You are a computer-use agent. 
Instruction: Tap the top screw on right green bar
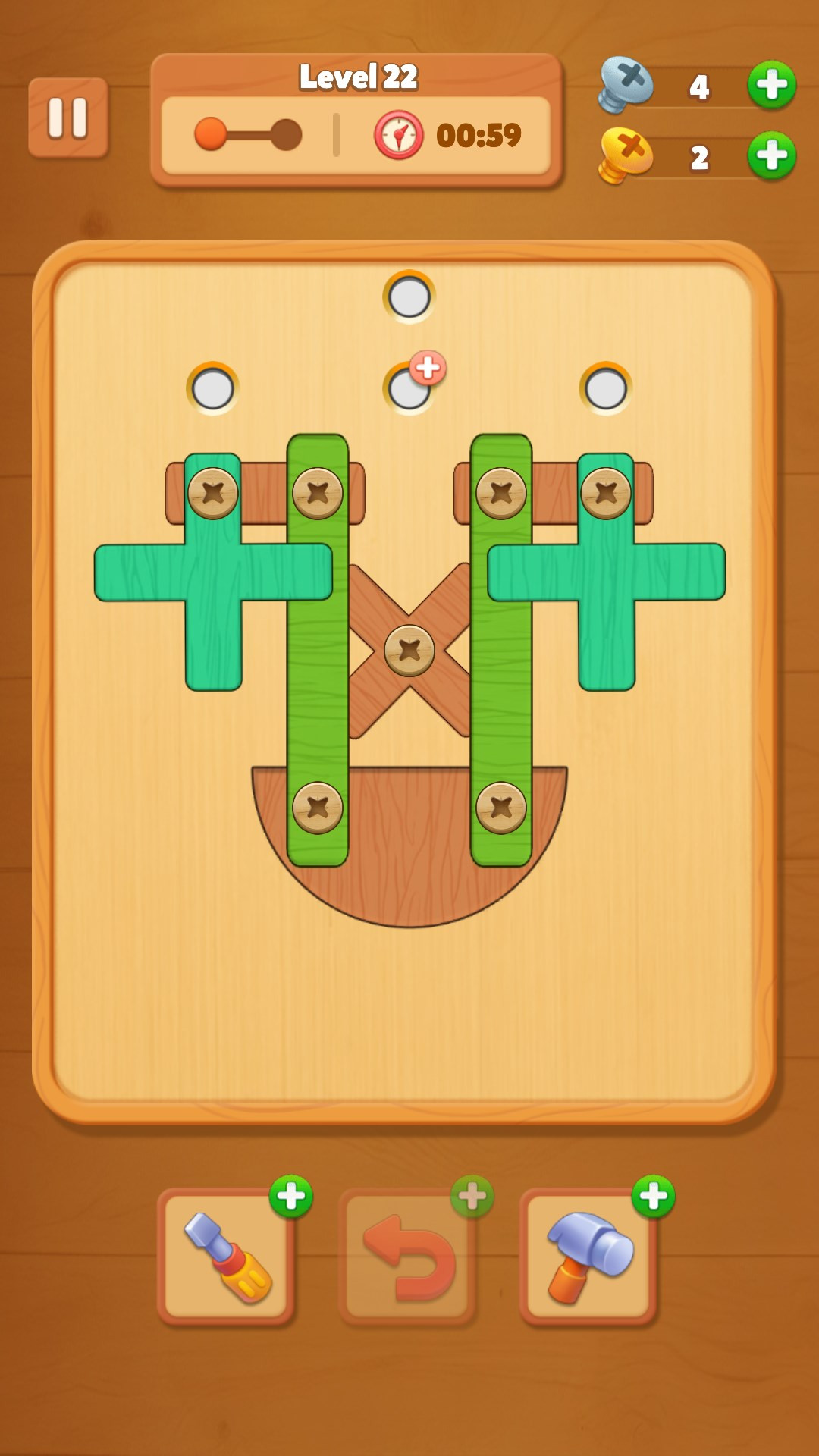click(501, 493)
